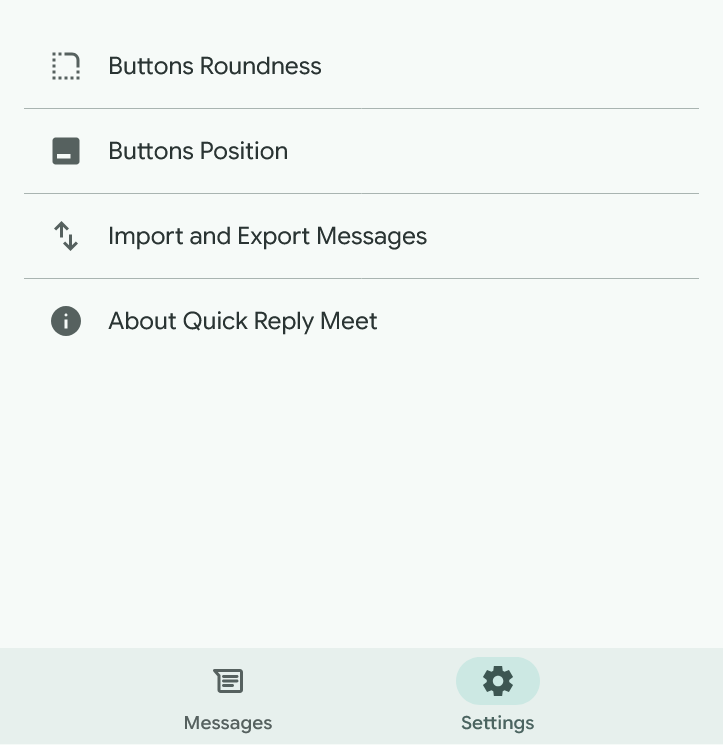This screenshot has height=745, width=723.
Task: Click the Buttons Roundness dashed-square icon
Action: tap(65, 66)
